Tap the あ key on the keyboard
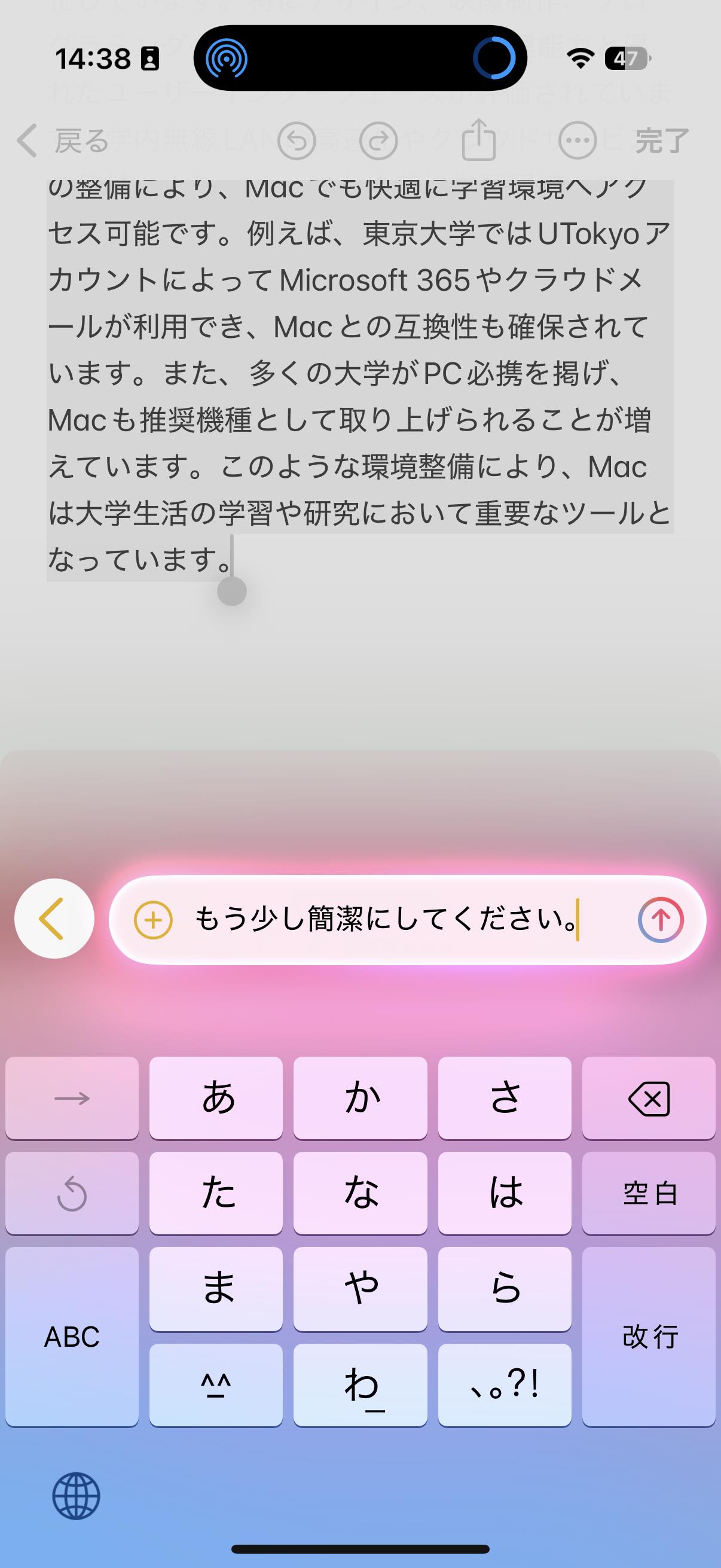The image size is (721, 1568). pyautogui.click(x=216, y=1099)
